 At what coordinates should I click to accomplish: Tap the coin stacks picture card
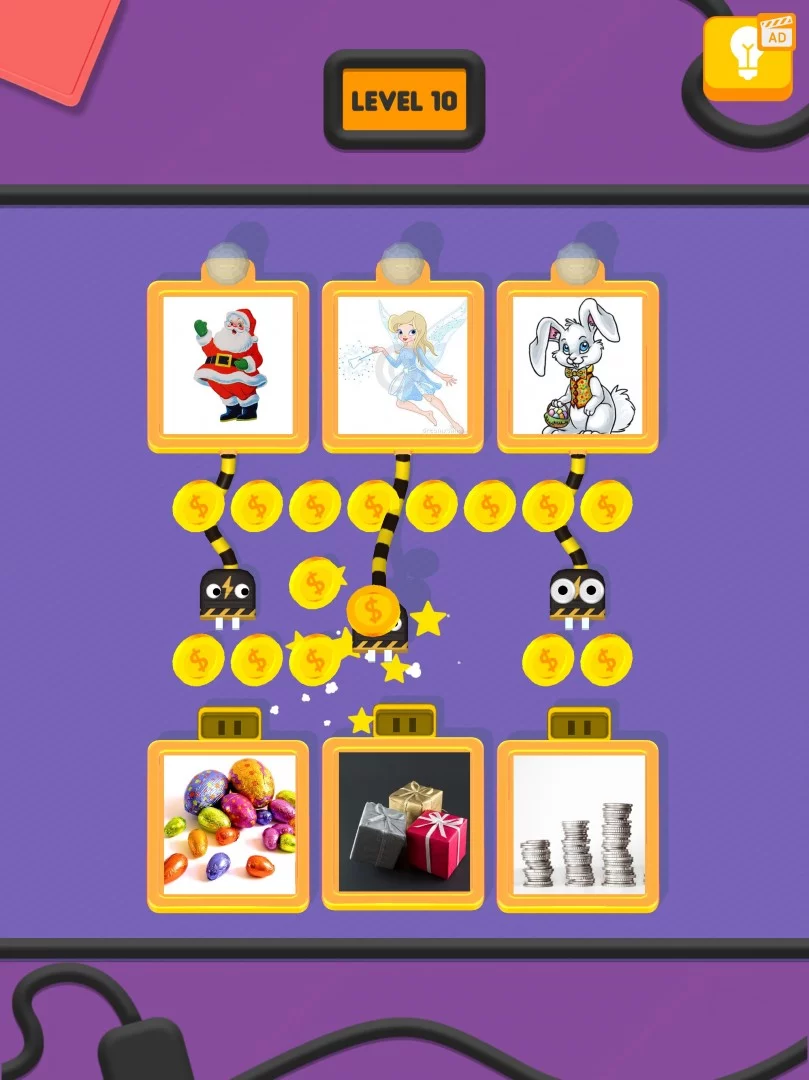[x=578, y=821]
